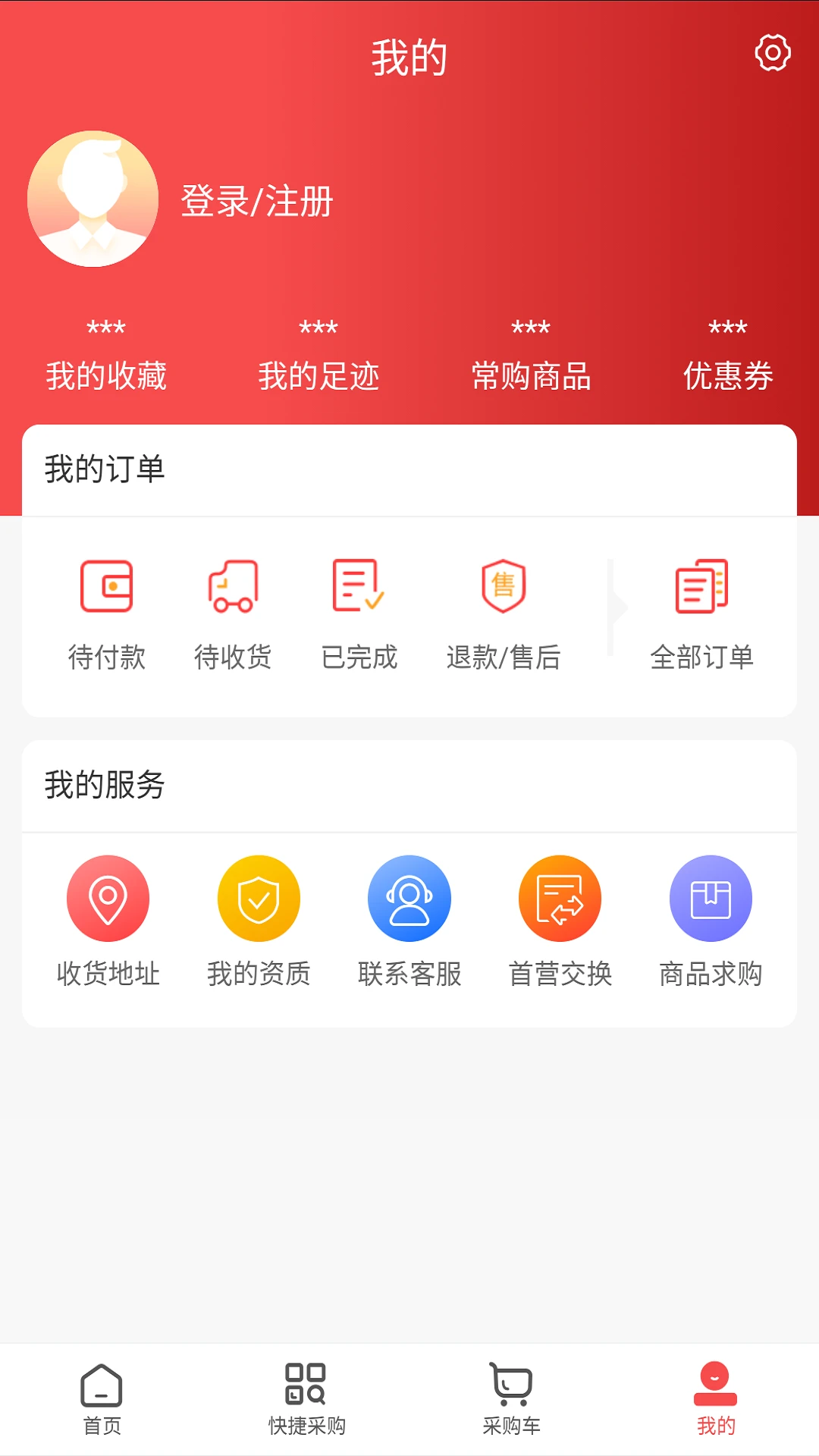819x1456 pixels.
Task: Open the 我的资质 qualifications shield icon
Action: click(x=259, y=898)
